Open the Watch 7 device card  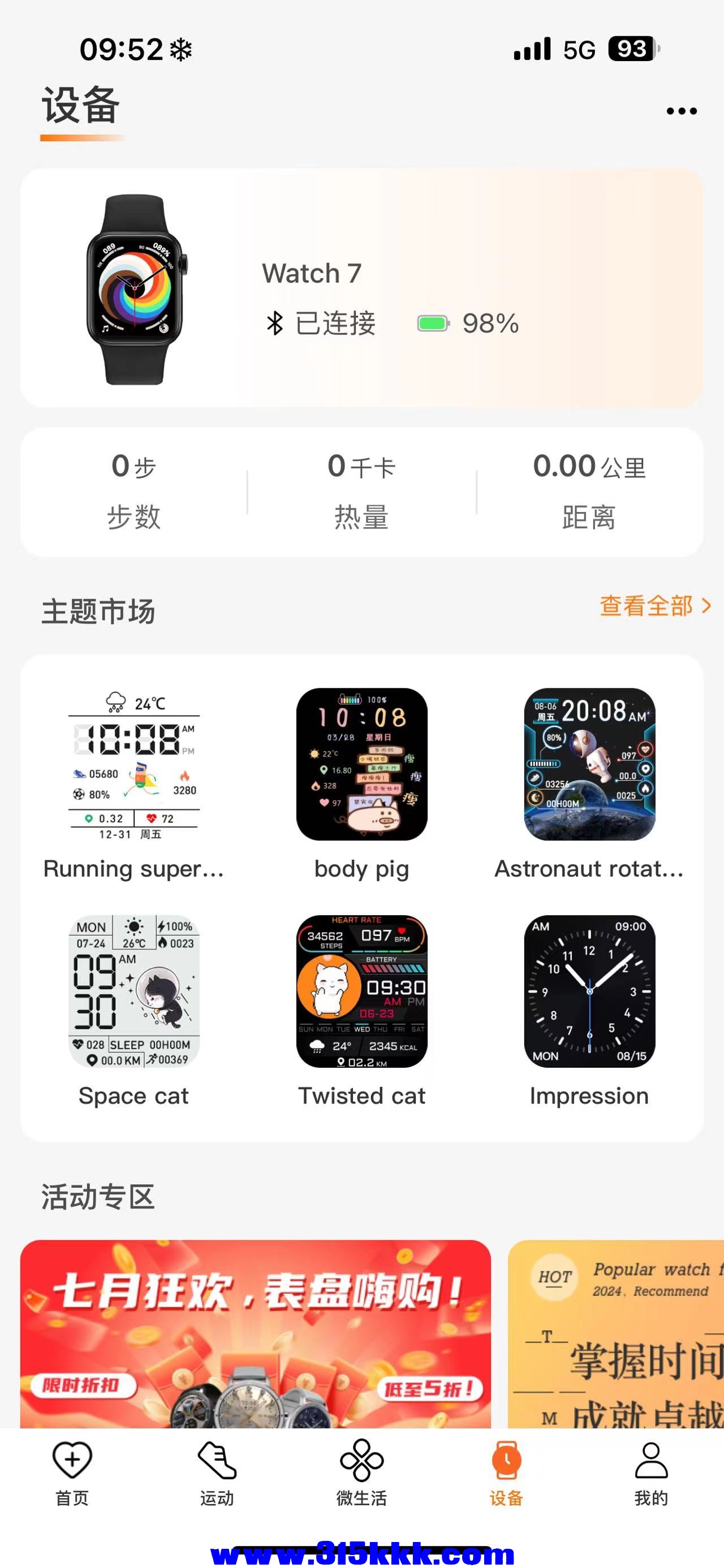click(361, 288)
